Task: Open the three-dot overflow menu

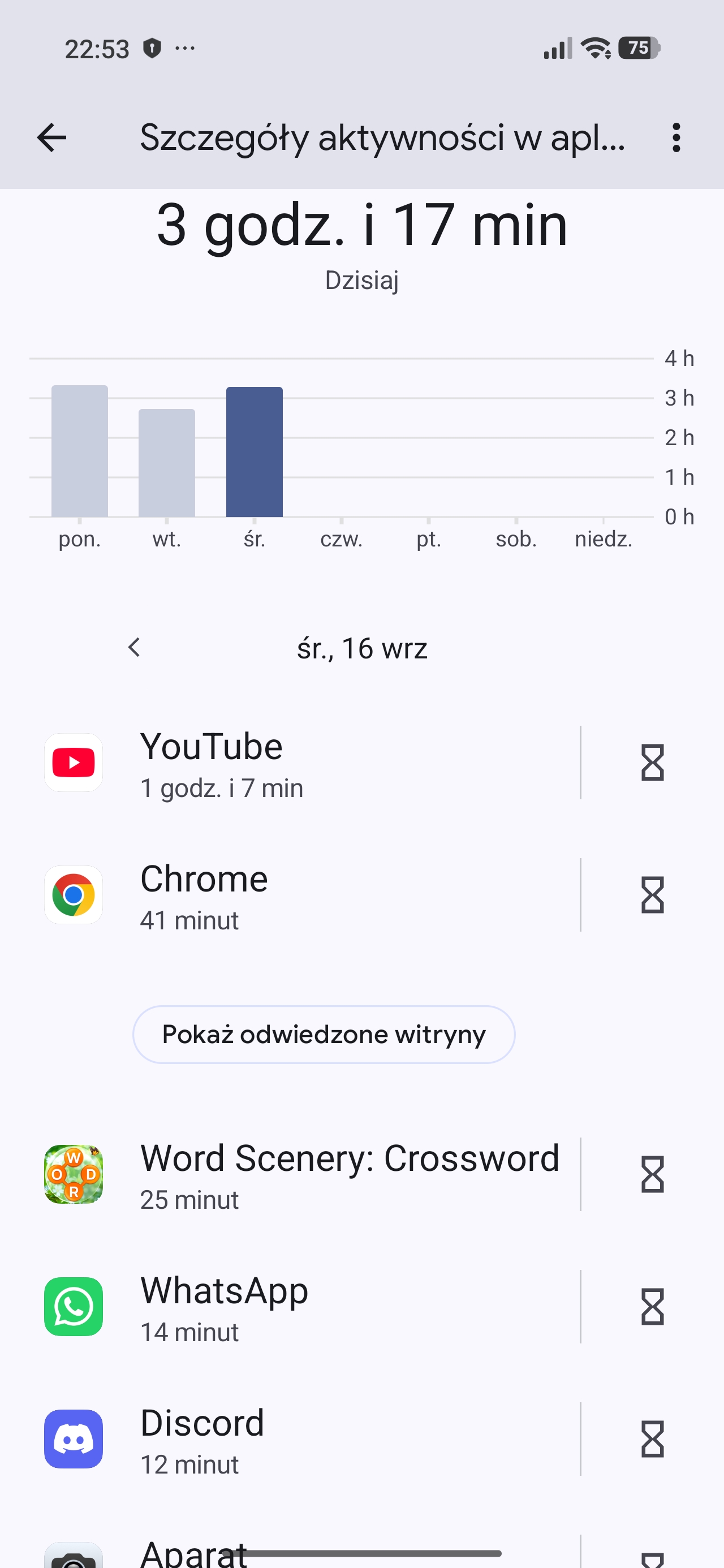Action: click(x=675, y=137)
